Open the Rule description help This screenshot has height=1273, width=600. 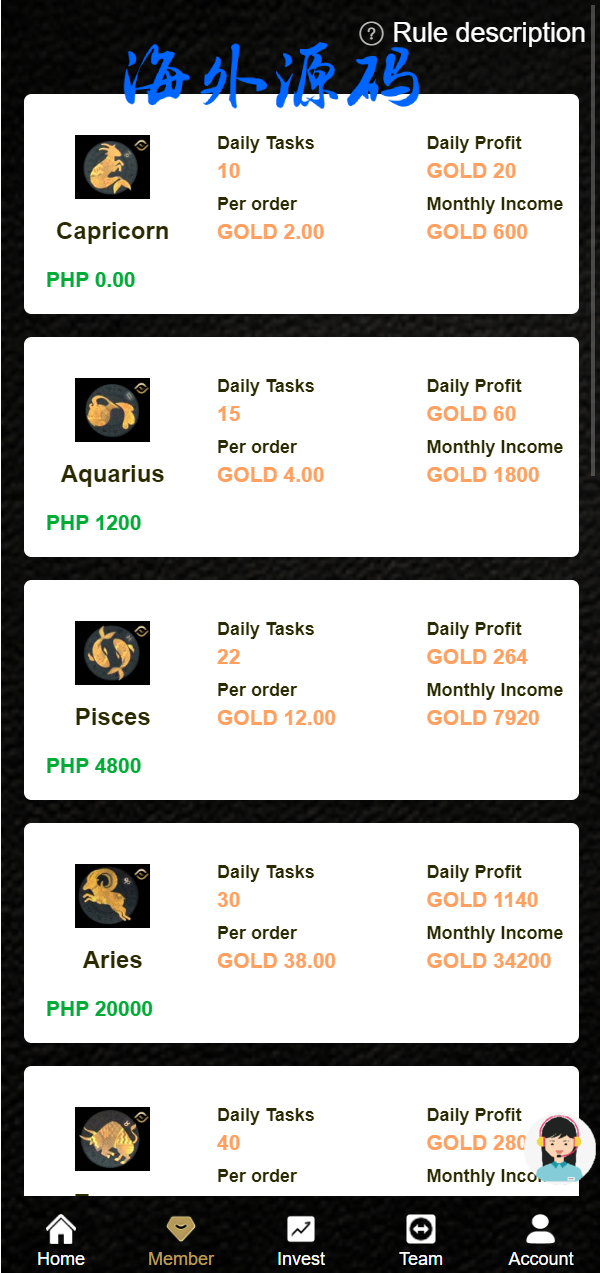click(473, 33)
